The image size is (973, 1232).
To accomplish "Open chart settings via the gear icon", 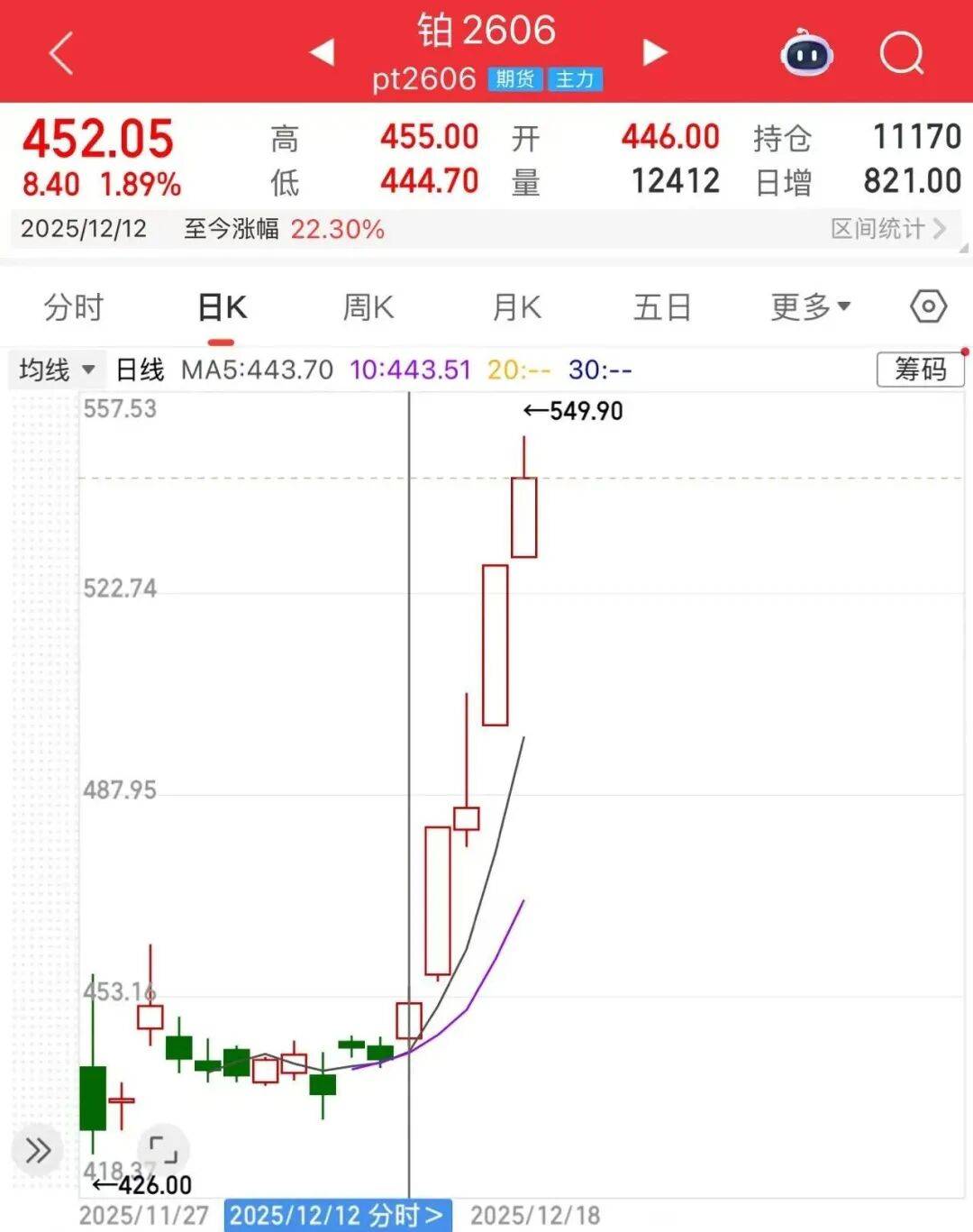I will 926,306.
